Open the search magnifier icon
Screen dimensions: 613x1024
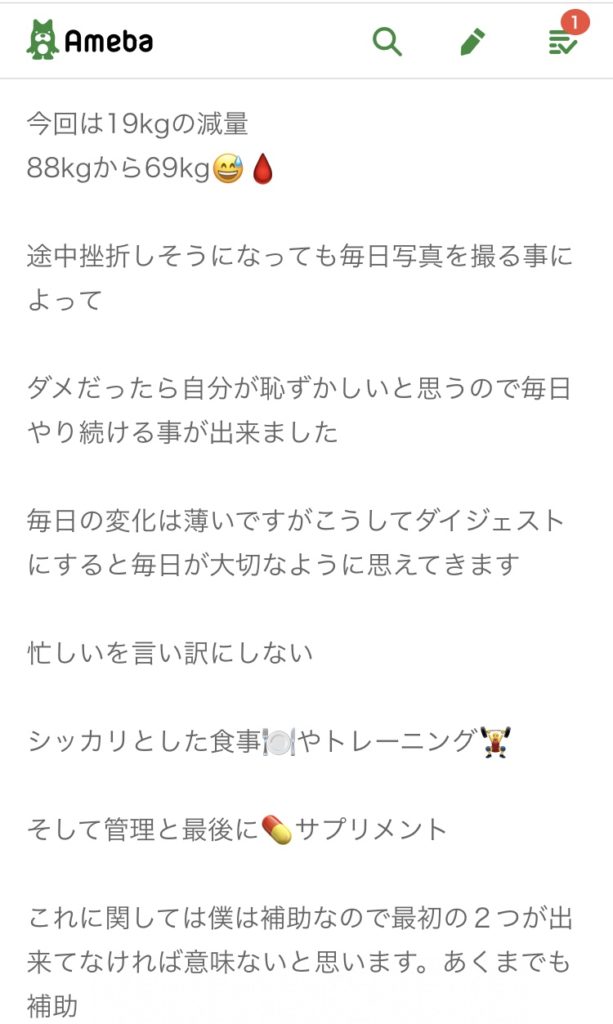tap(387, 42)
